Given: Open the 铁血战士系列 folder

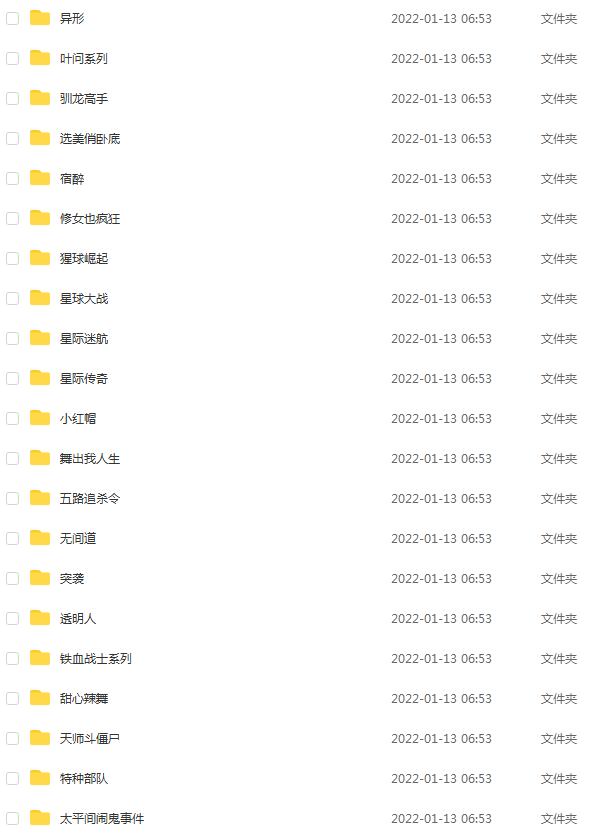Looking at the screenshot, I should [95, 658].
